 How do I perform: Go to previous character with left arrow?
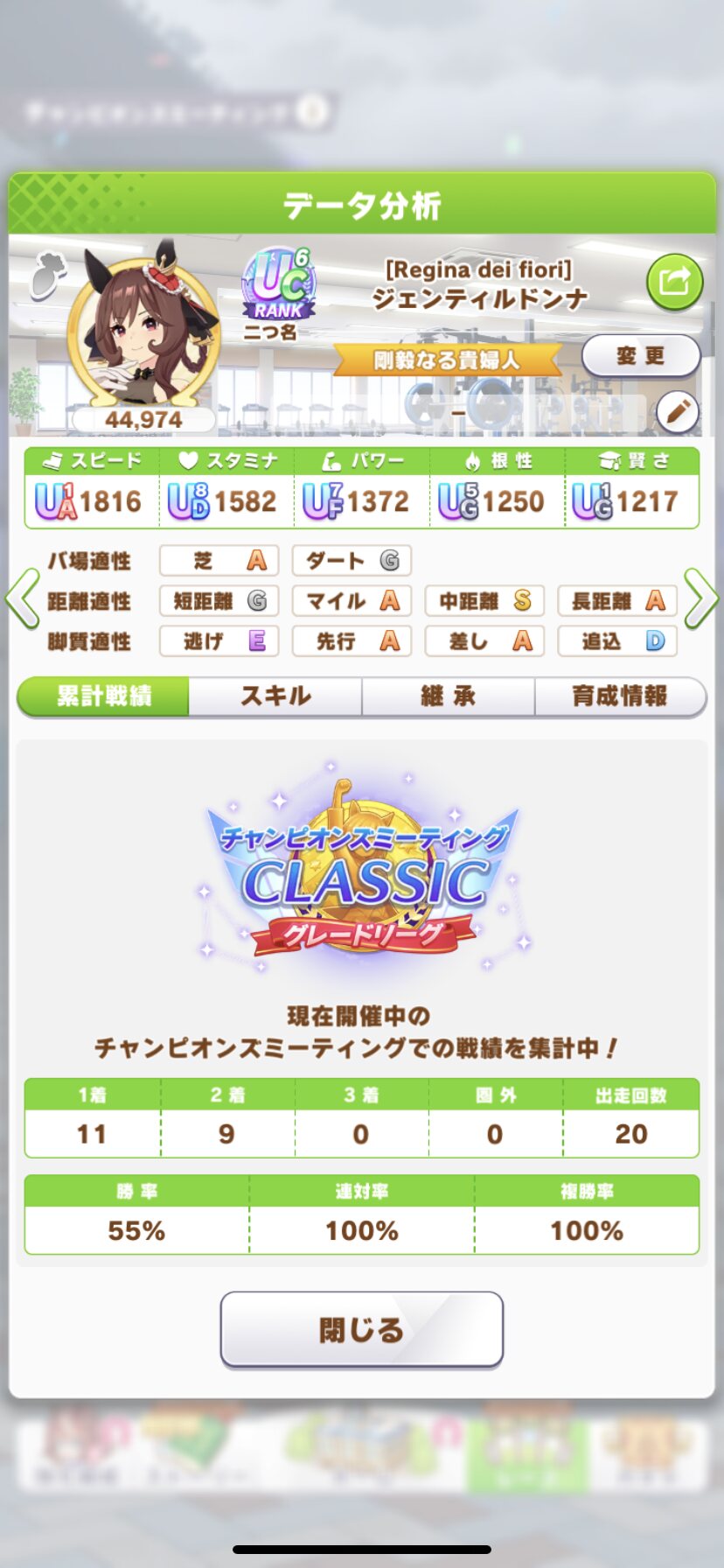22,599
